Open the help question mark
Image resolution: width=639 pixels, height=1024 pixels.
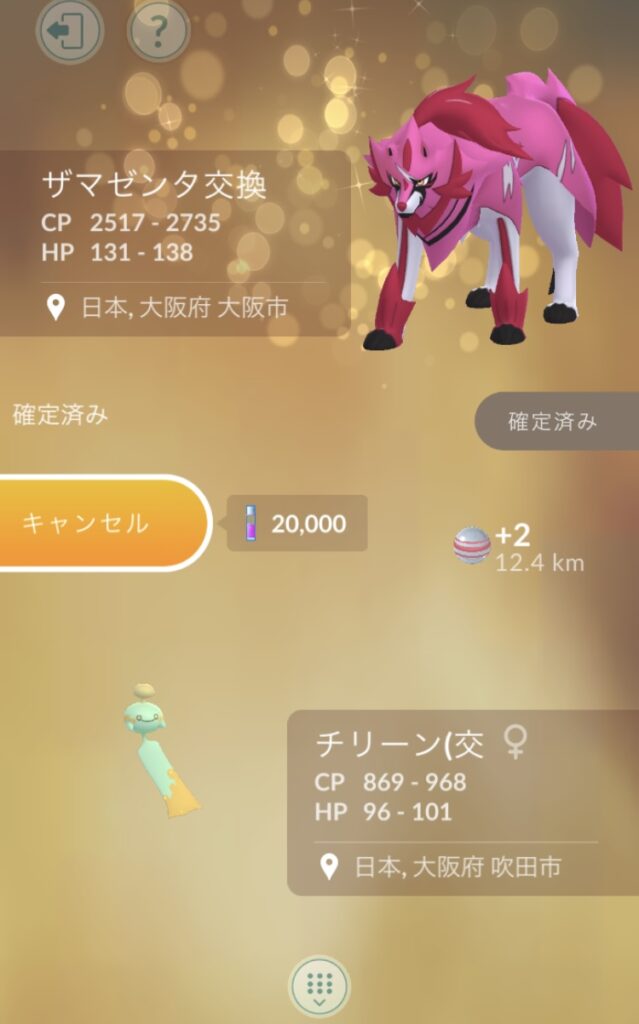pos(159,32)
